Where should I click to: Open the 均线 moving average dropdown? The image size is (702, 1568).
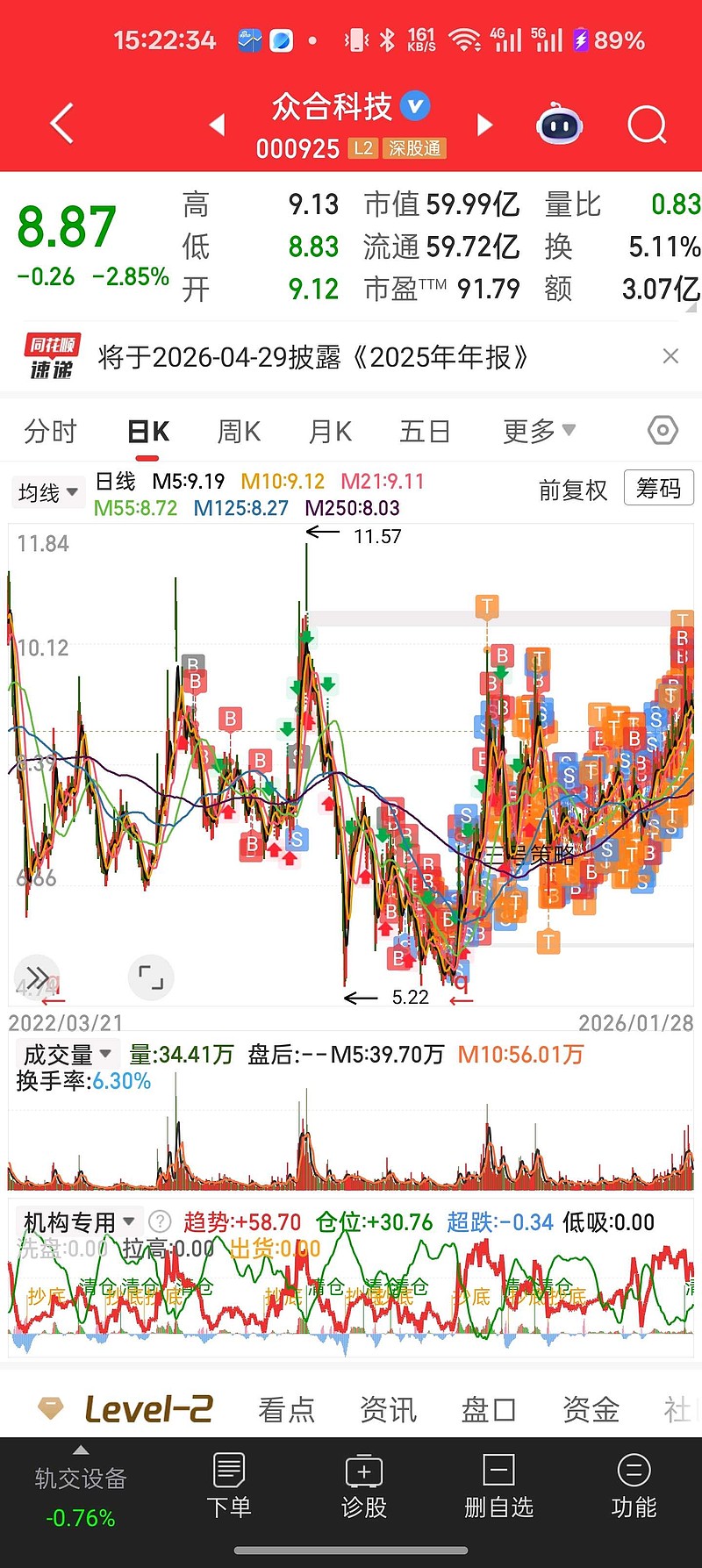[48, 492]
